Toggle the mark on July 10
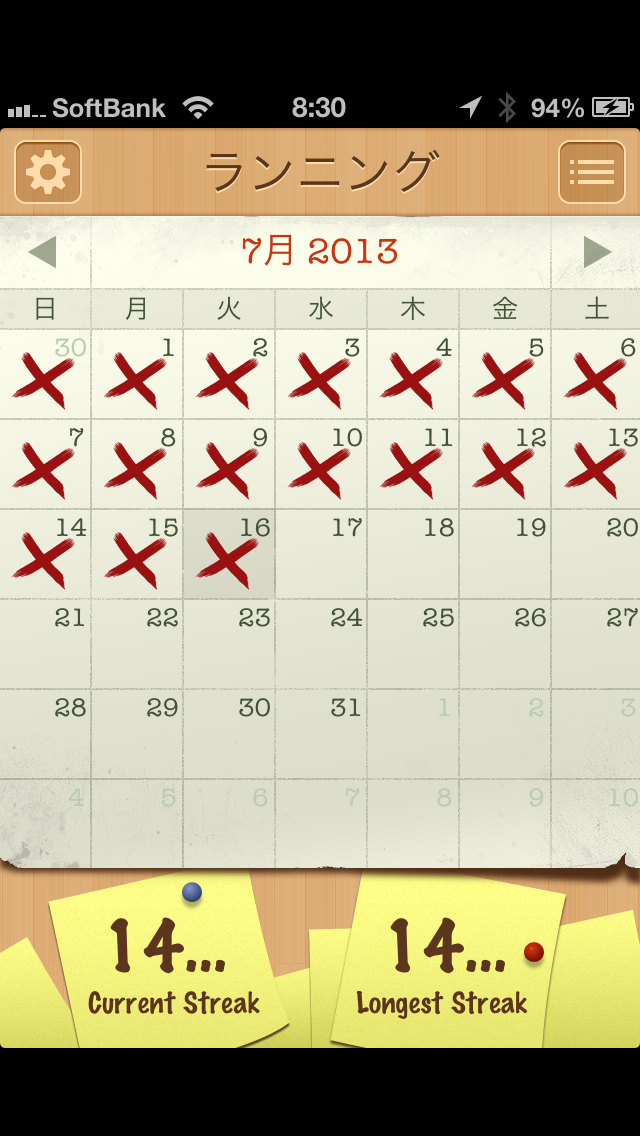This screenshot has width=640, height=1136. coord(321,465)
